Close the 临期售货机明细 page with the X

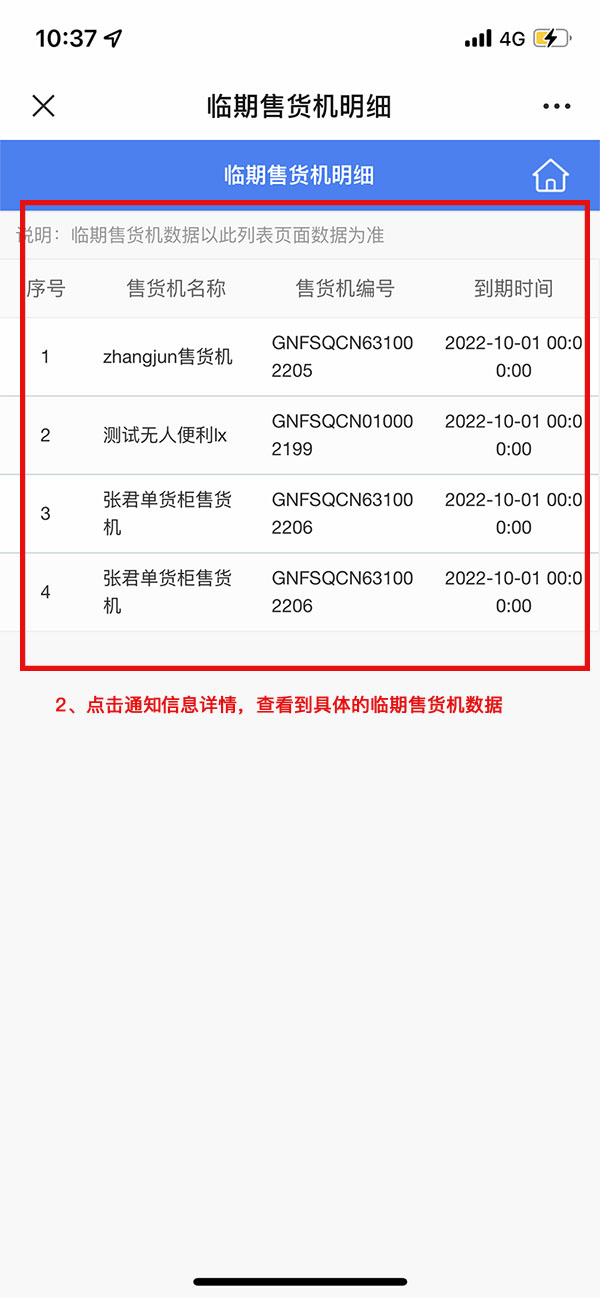43,106
